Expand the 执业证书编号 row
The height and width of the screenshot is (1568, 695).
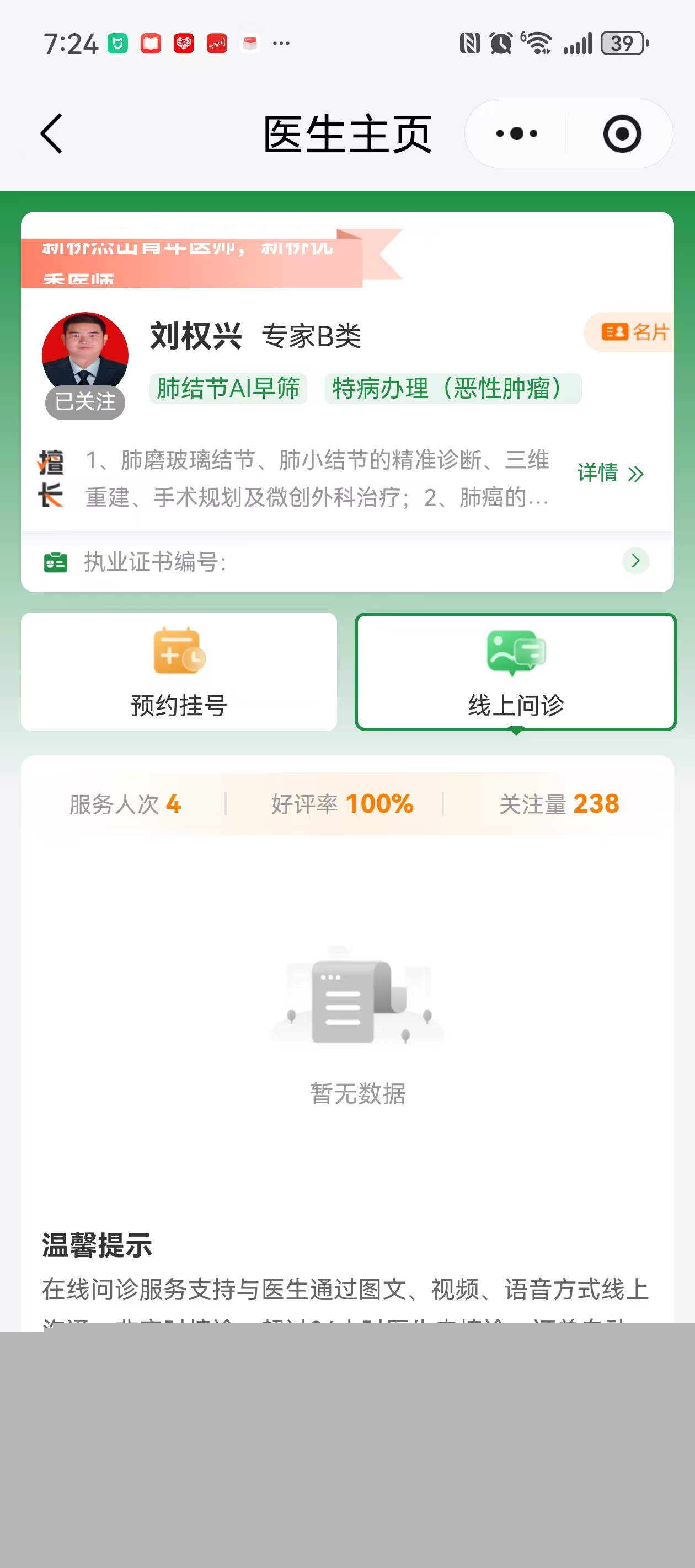(x=635, y=561)
